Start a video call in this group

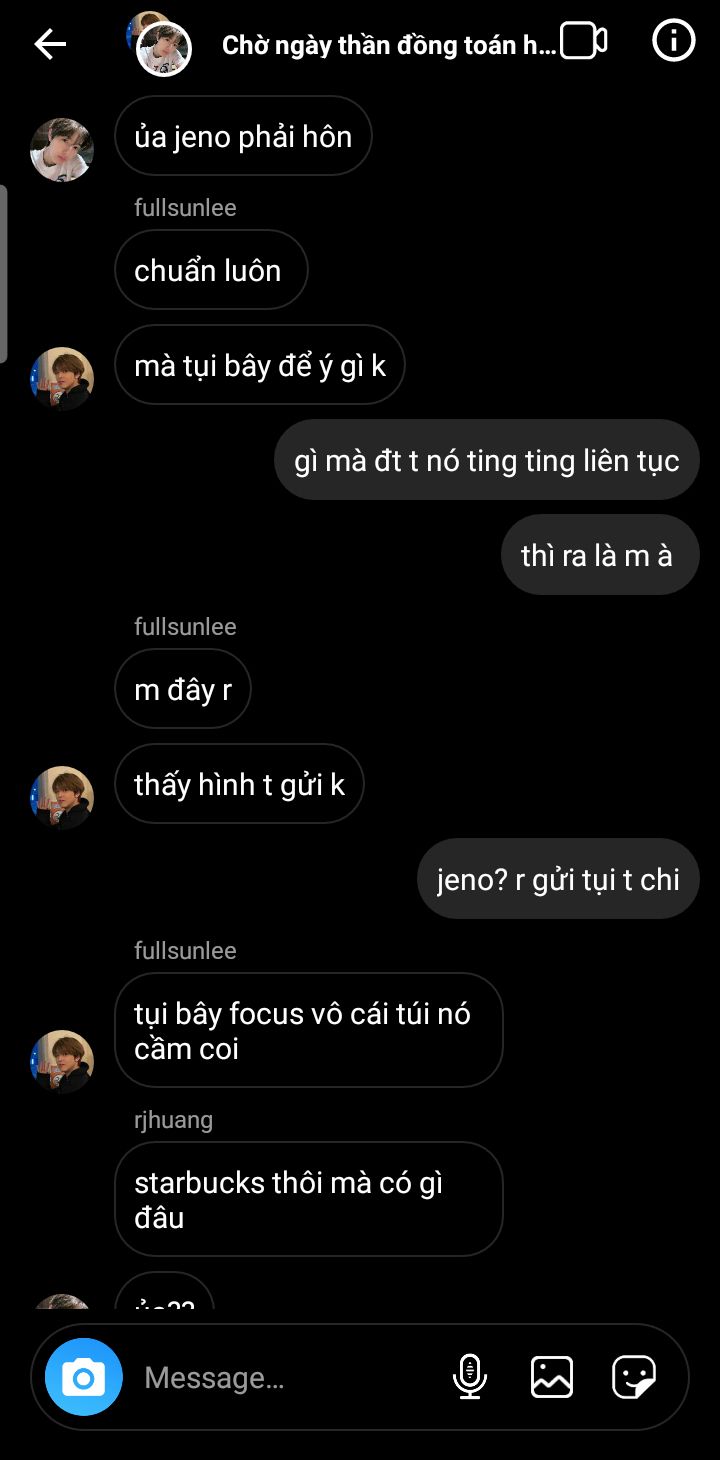pyautogui.click(x=584, y=42)
